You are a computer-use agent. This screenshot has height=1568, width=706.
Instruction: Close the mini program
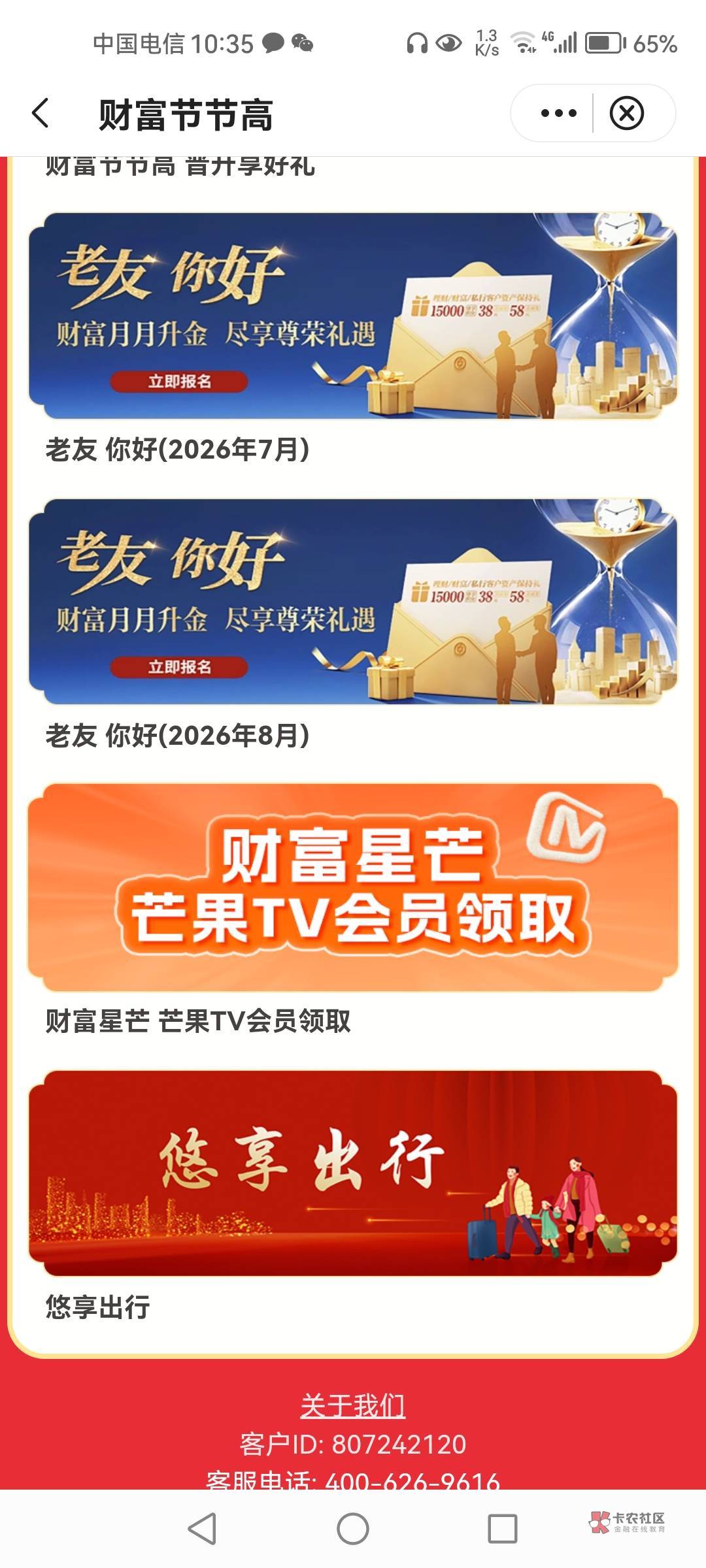pyautogui.click(x=626, y=113)
